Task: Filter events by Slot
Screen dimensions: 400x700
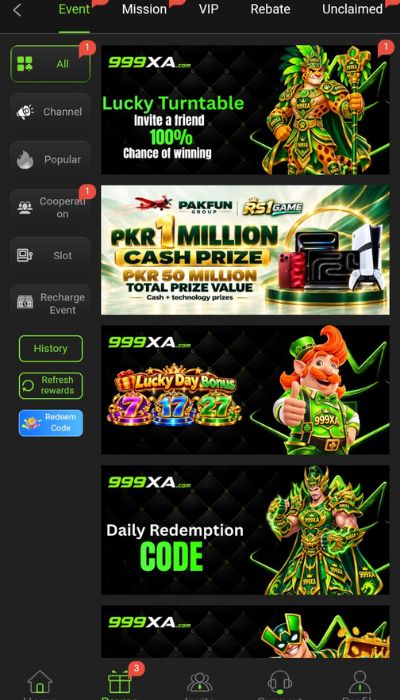Action: coord(50,255)
